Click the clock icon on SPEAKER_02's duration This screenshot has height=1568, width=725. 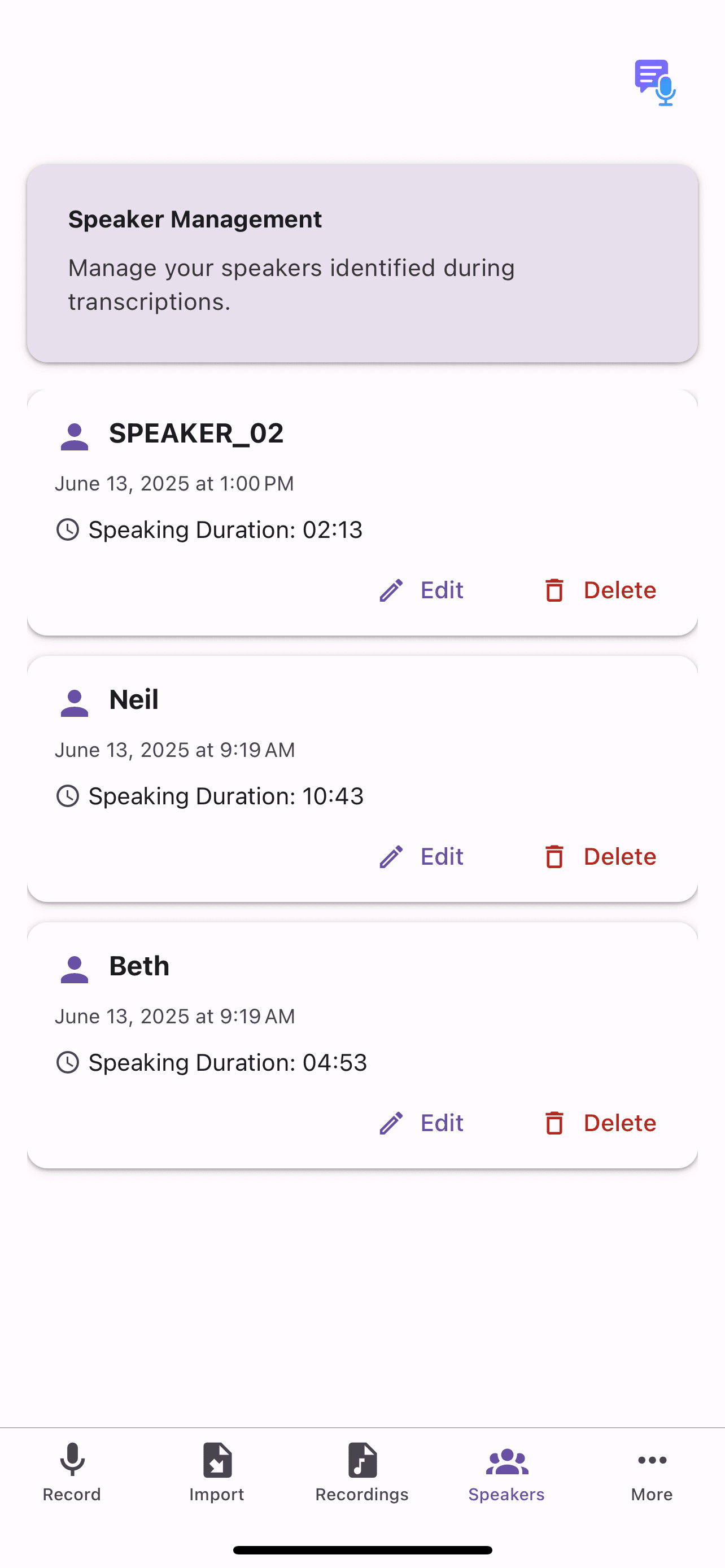pos(68,529)
